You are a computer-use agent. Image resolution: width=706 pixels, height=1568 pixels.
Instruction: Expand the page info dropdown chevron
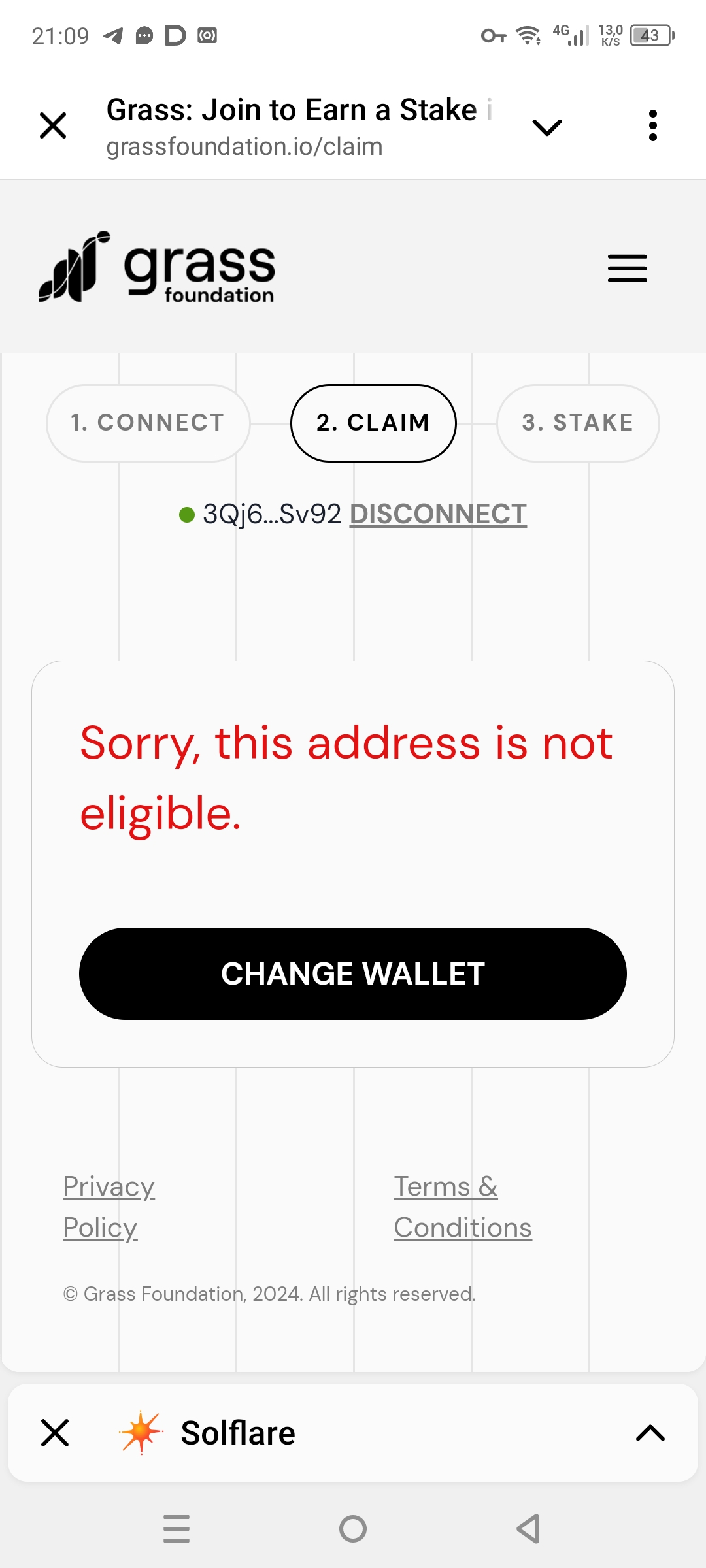click(x=547, y=127)
